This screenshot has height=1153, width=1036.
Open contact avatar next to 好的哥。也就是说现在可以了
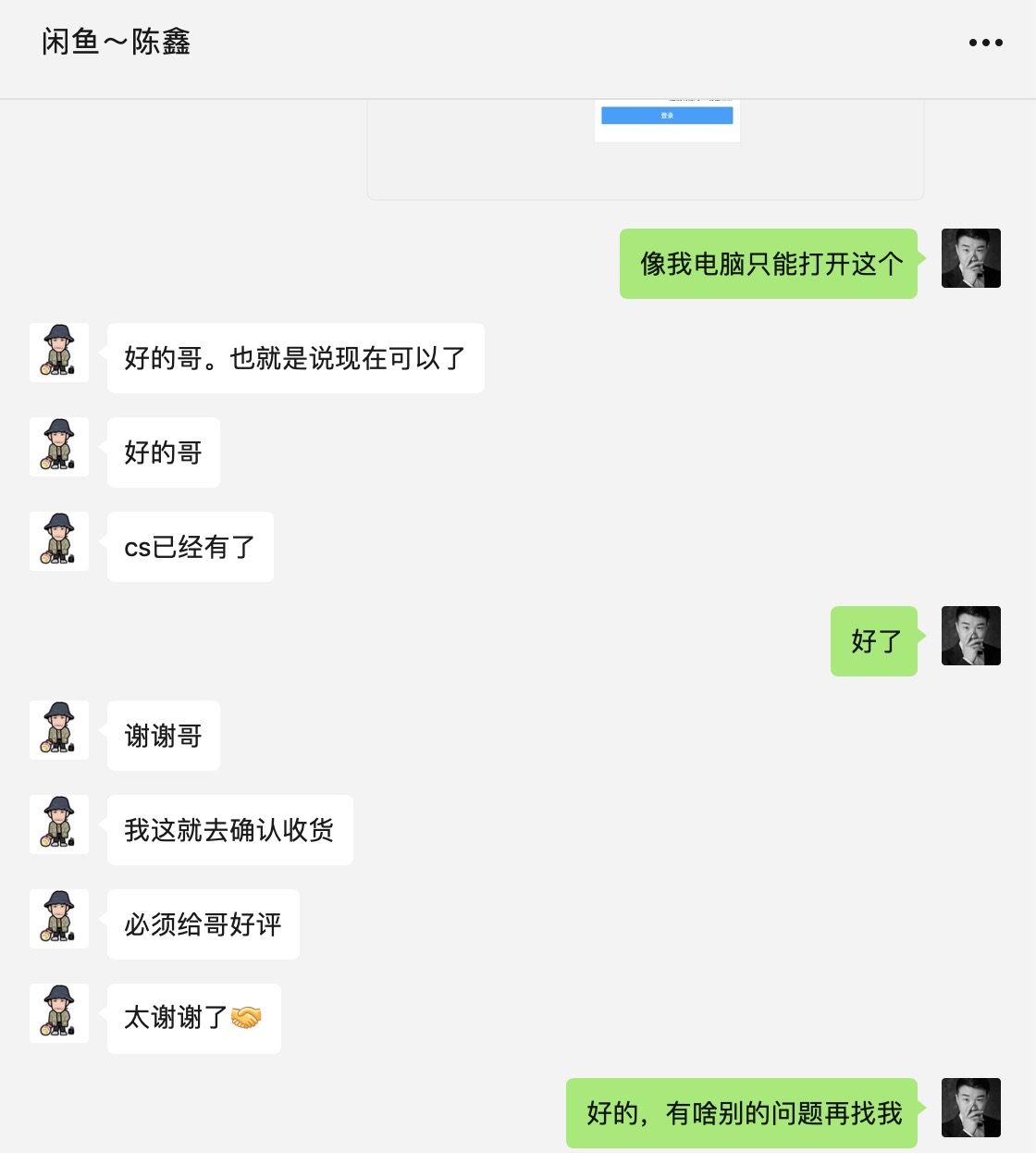[x=59, y=353]
